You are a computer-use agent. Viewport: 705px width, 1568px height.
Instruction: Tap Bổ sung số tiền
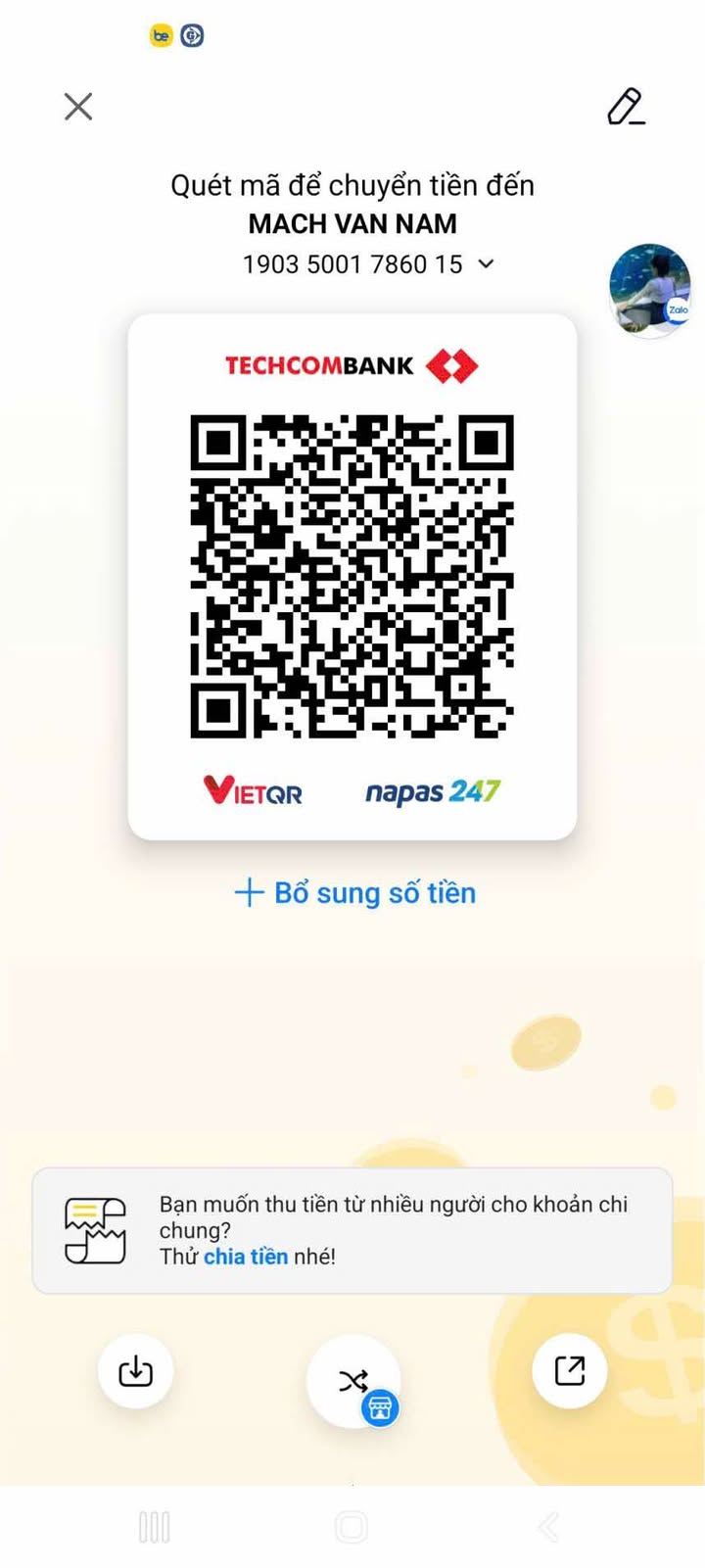click(355, 893)
